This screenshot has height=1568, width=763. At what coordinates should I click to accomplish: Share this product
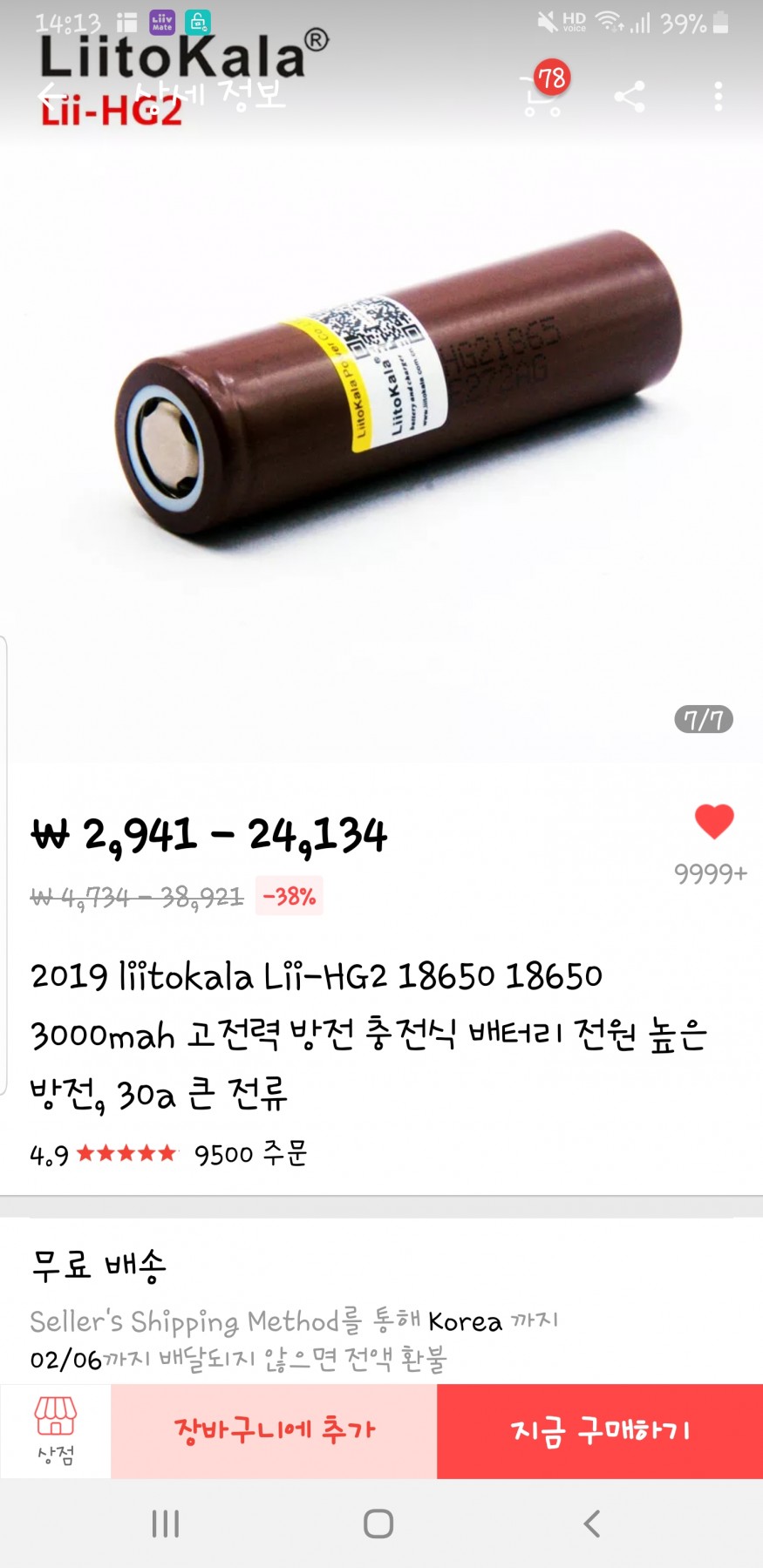tap(630, 96)
